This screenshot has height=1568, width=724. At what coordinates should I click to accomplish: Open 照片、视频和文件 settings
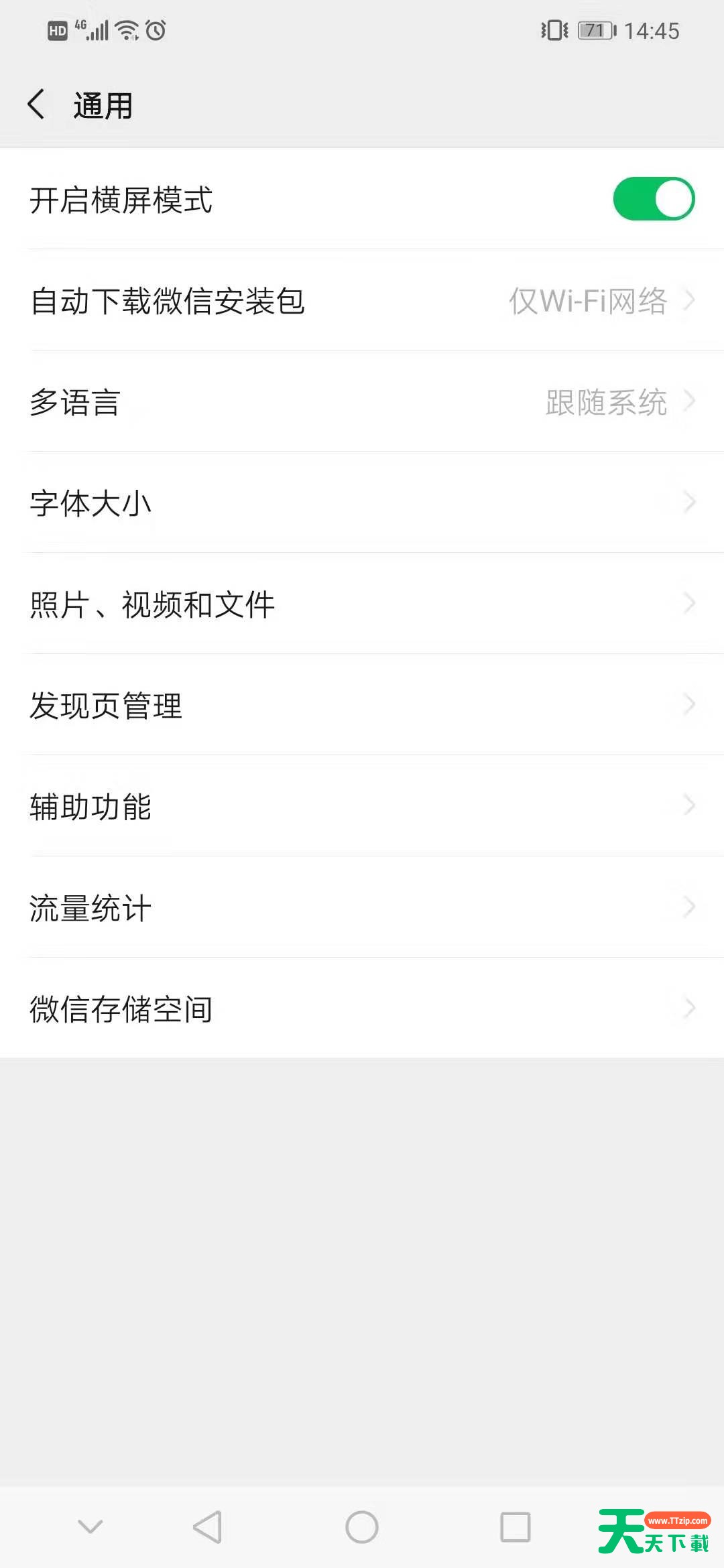coord(362,604)
